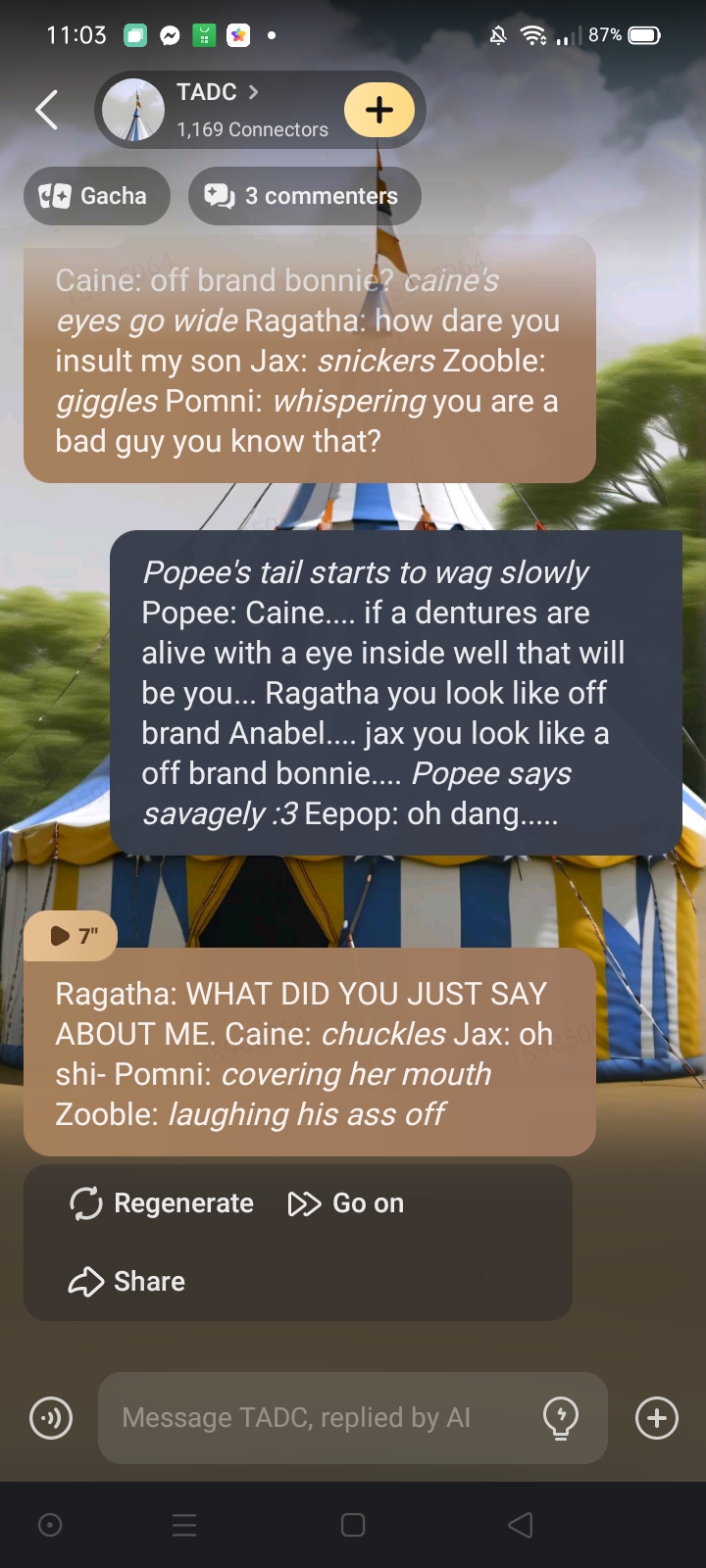This screenshot has width=706, height=1568.
Task: Tap Go on to continue the story
Action: [x=346, y=1203]
